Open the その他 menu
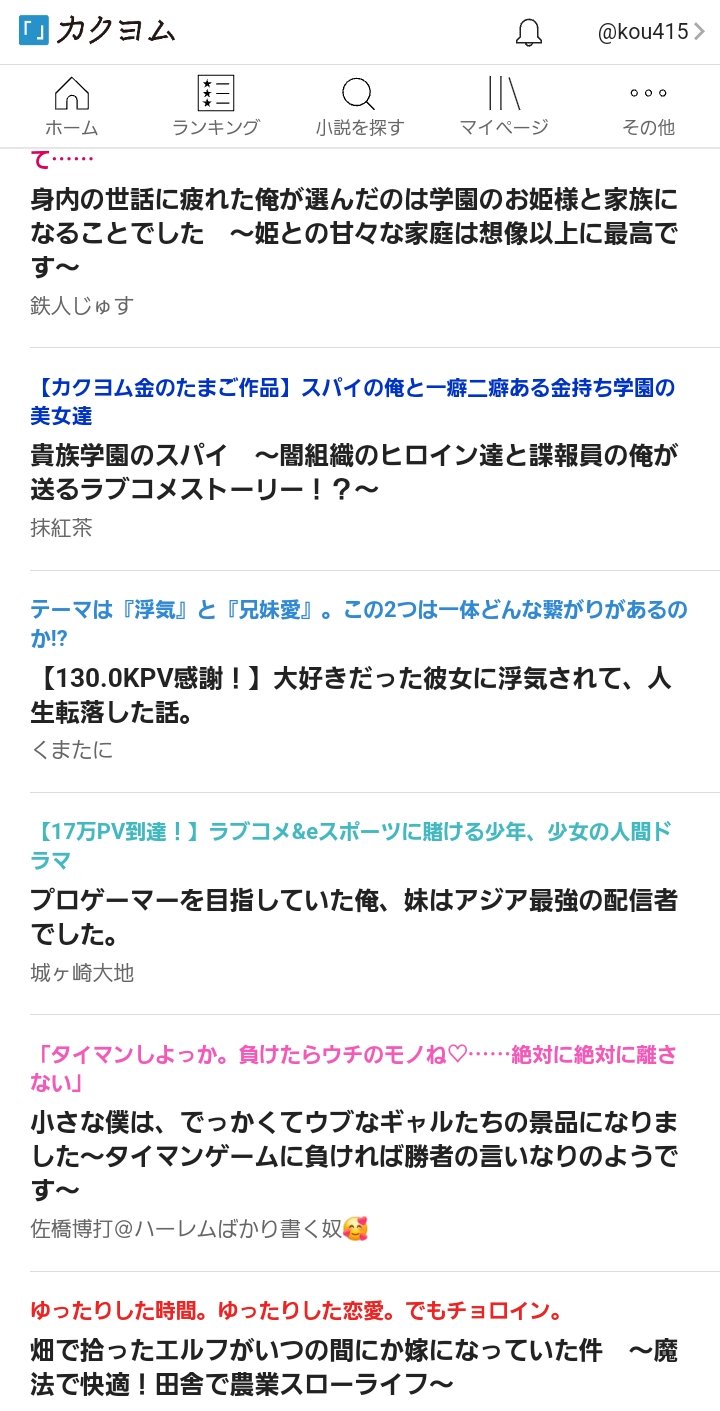 pyautogui.click(x=648, y=107)
